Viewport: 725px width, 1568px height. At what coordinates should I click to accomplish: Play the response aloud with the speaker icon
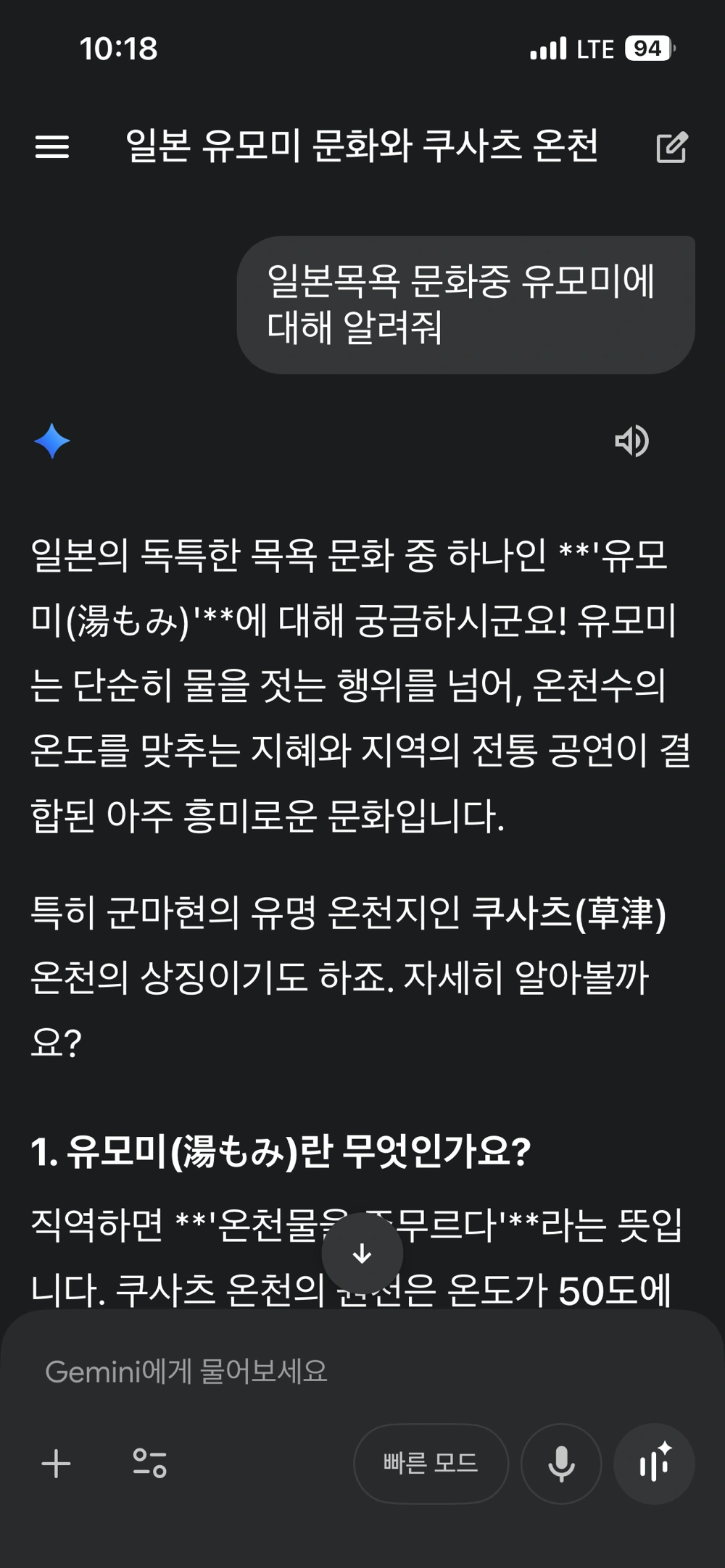(631, 441)
